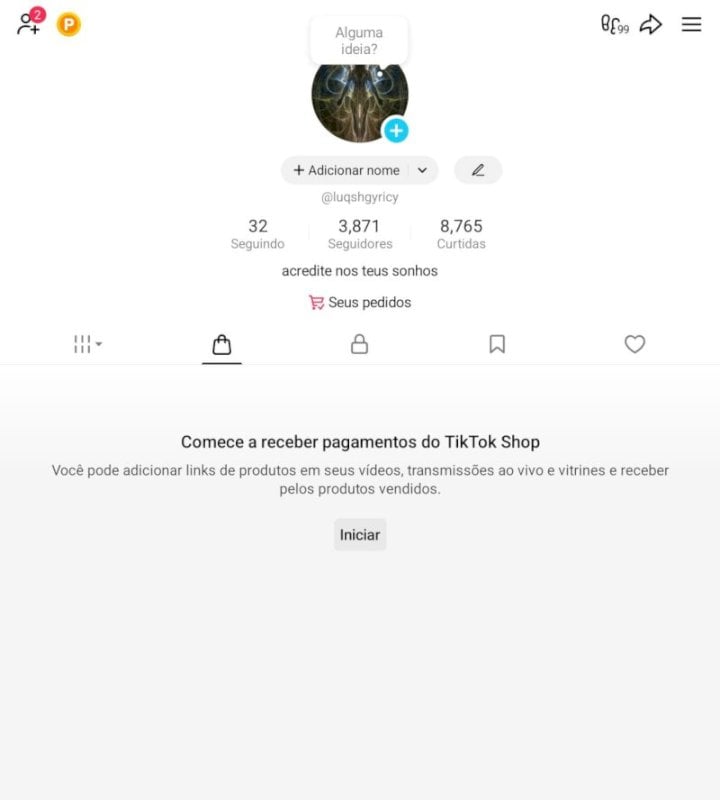Open the add friends icon
Viewport: 720px width, 800px height.
tap(29, 23)
